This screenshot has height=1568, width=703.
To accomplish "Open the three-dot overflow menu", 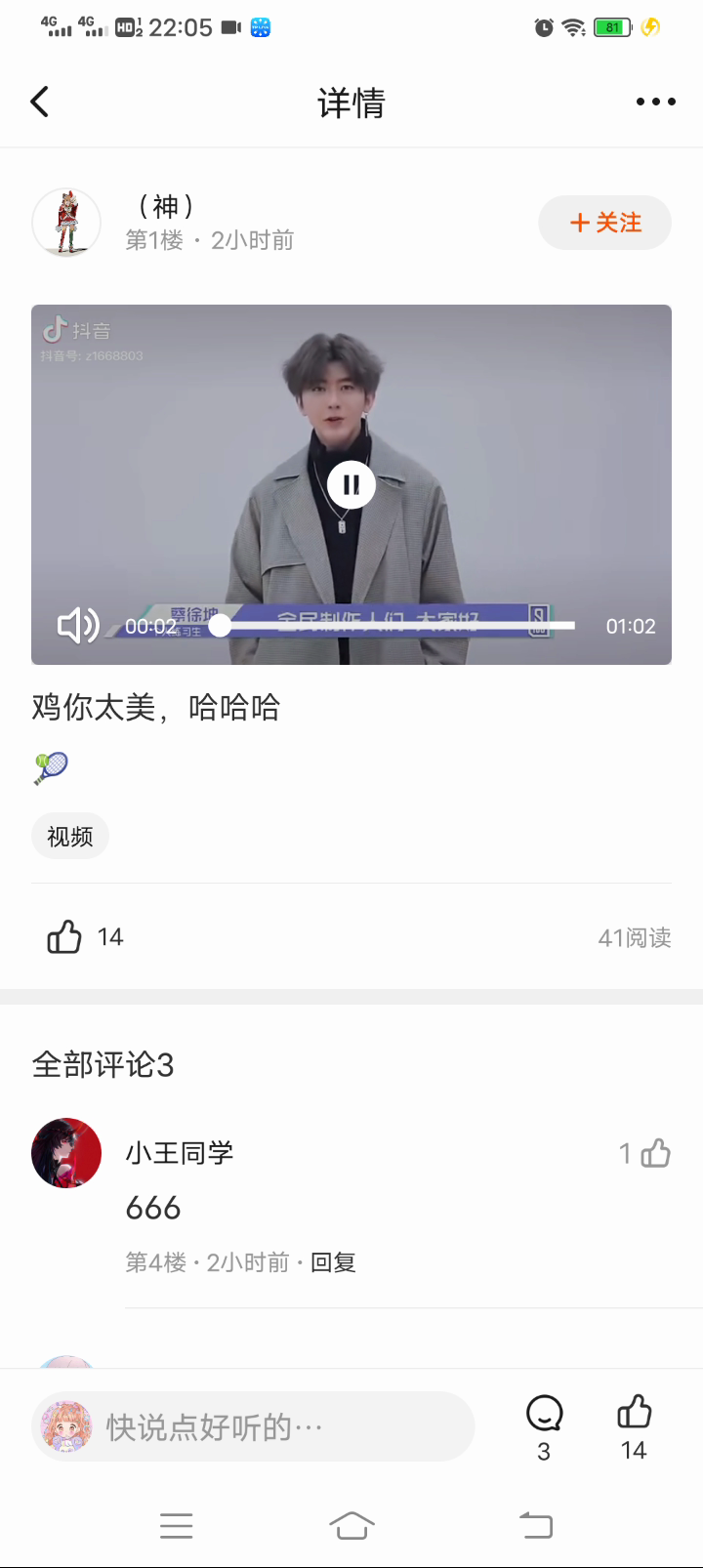I will tap(655, 102).
